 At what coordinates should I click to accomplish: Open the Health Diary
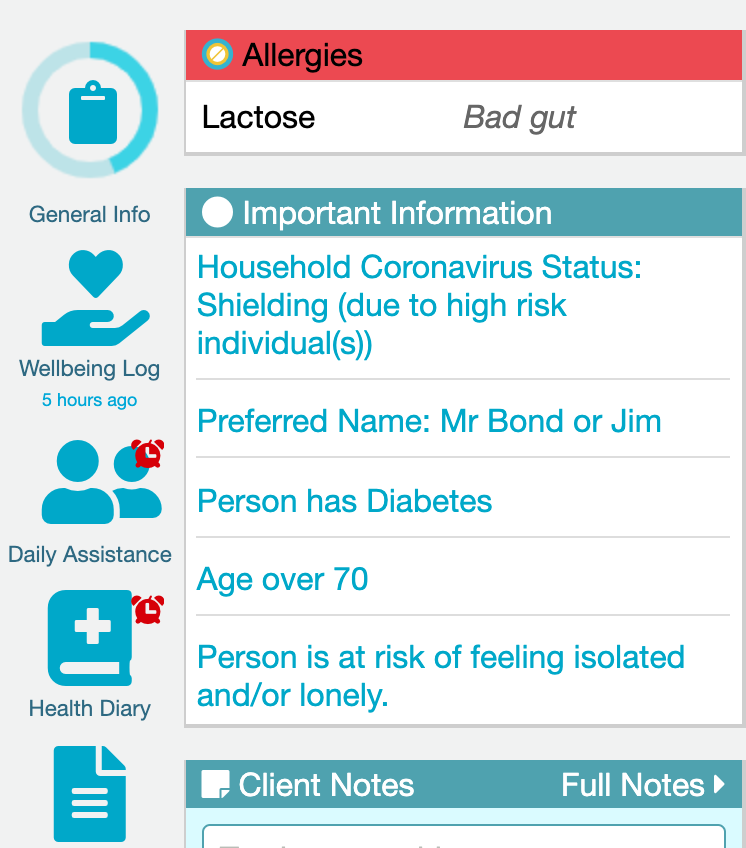pos(90,650)
